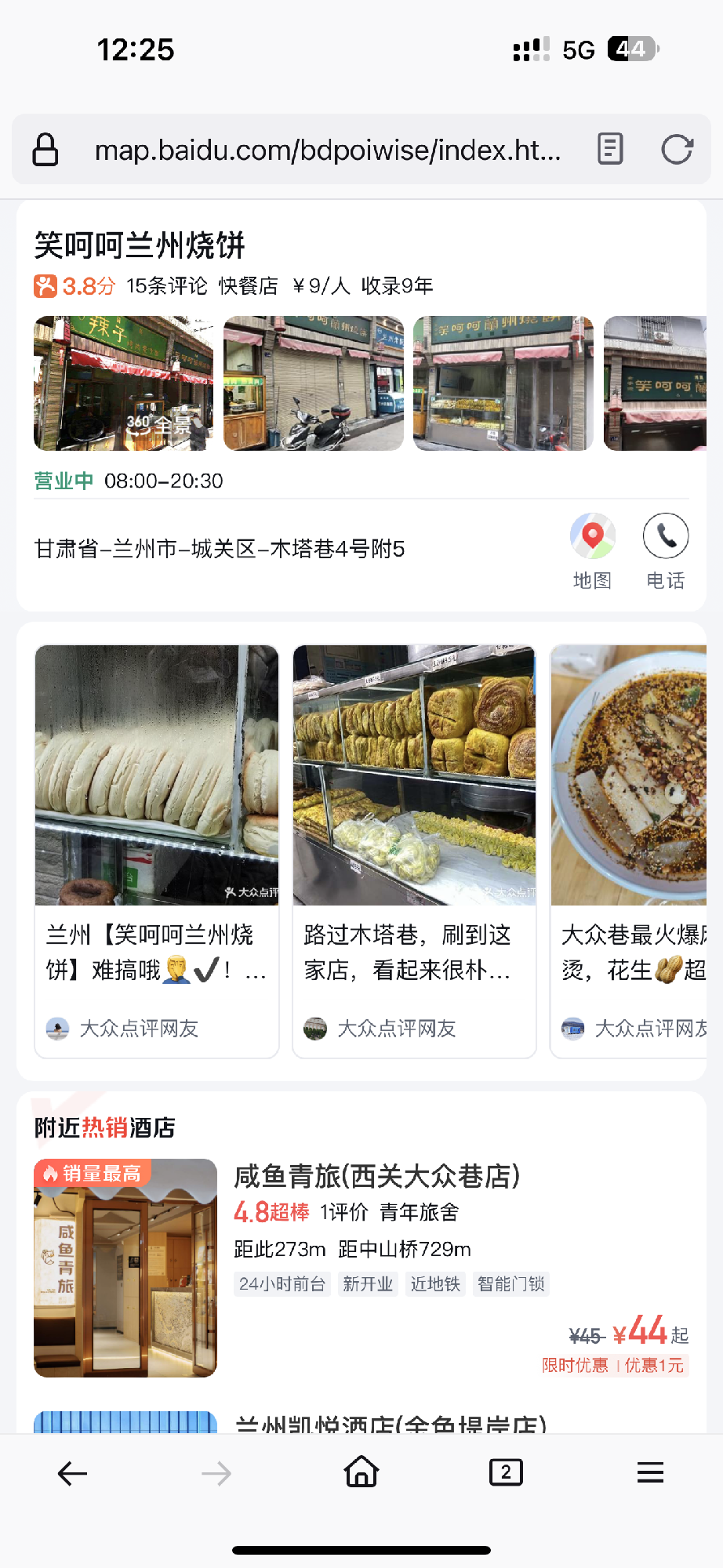Tap the address bar URL field
The height and width of the screenshot is (1568, 723).
(327, 149)
